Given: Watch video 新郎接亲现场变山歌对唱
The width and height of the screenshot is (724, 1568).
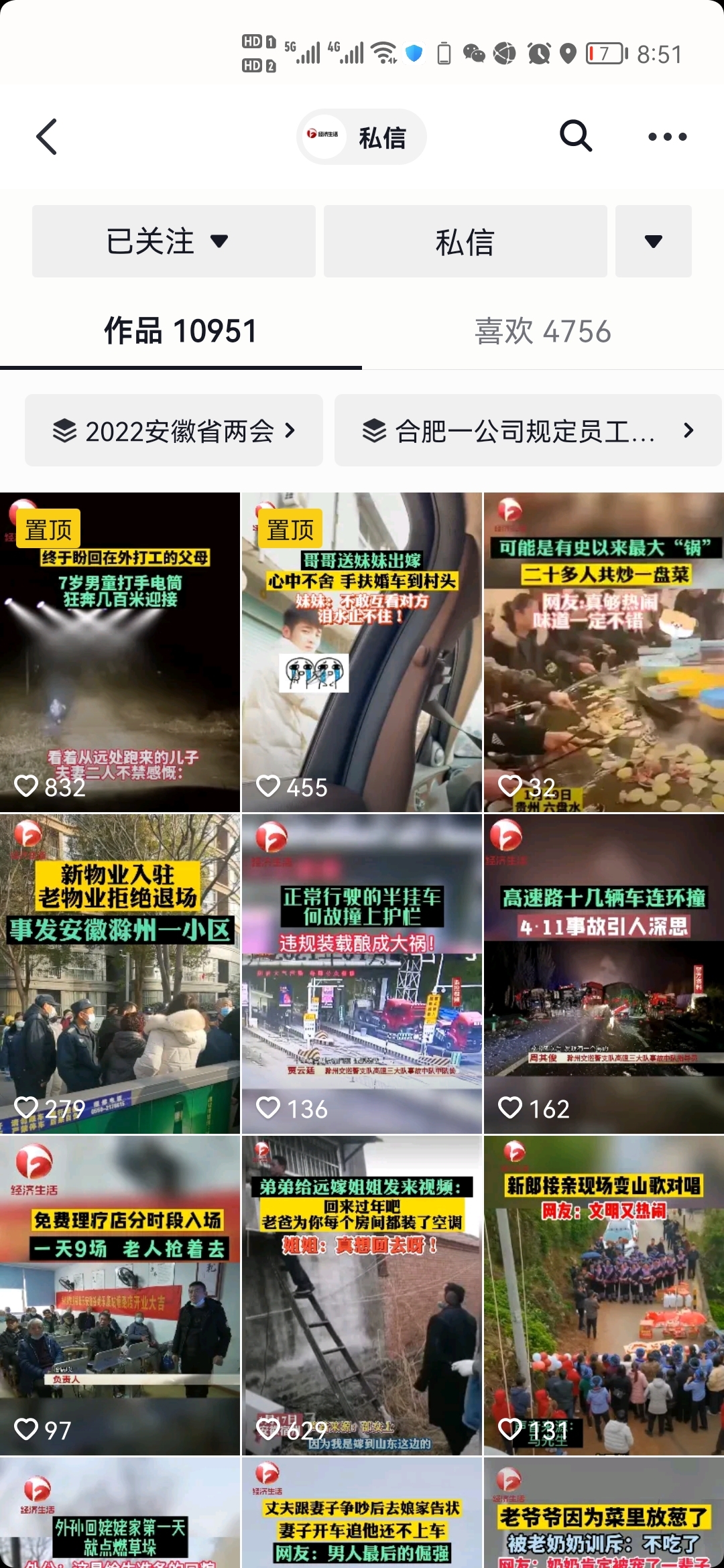Looking at the screenshot, I should [604, 1296].
